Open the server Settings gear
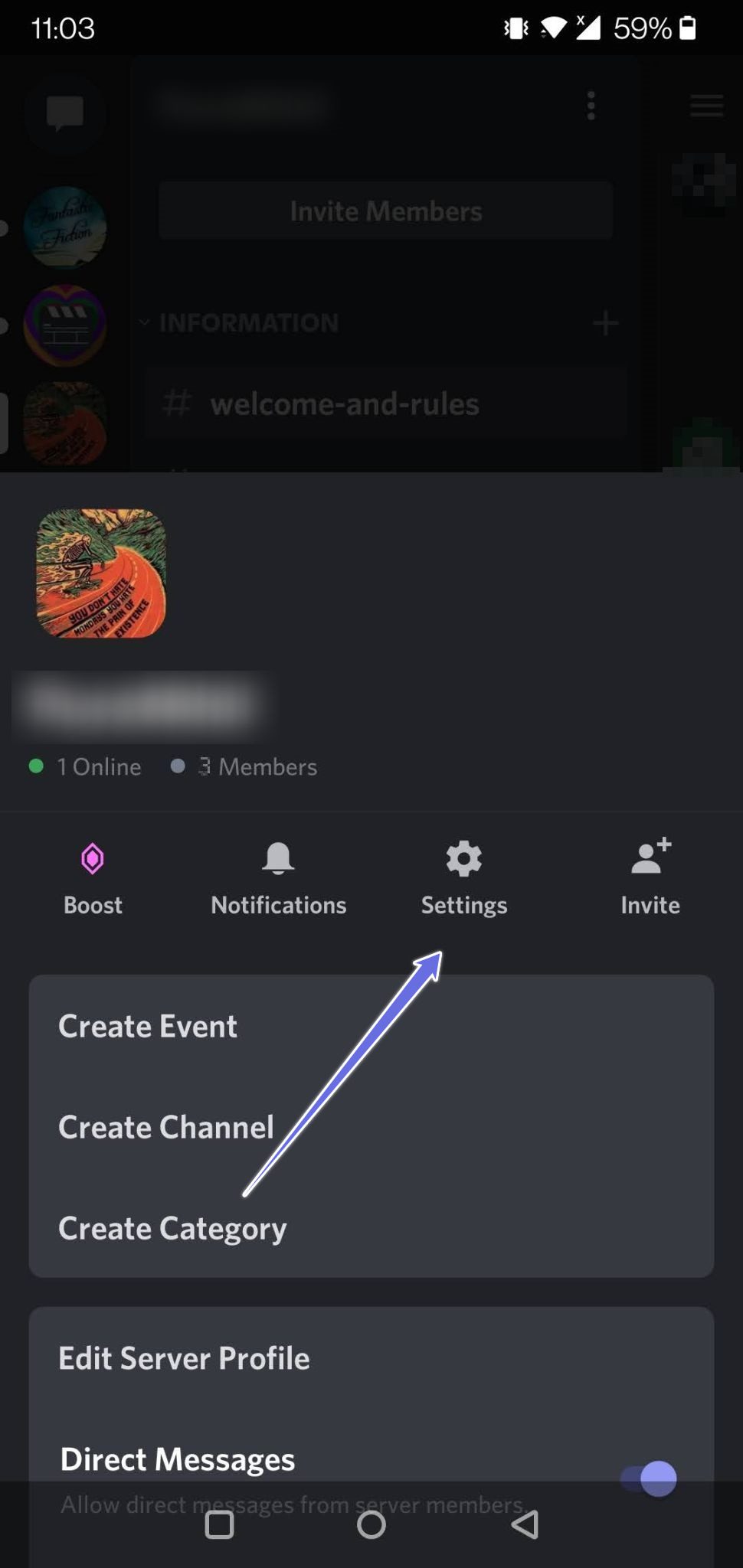743x1568 pixels. [463, 877]
